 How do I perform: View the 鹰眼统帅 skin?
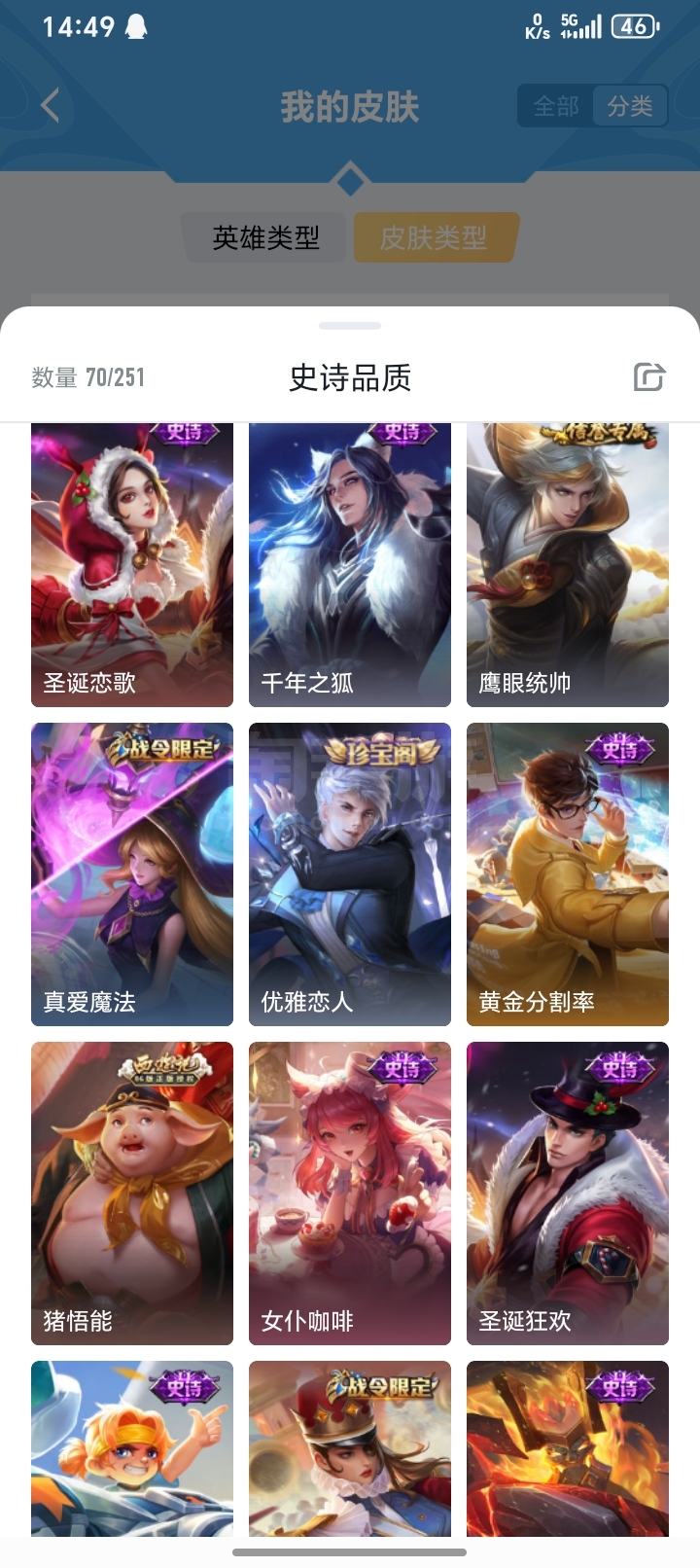tap(568, 565)
